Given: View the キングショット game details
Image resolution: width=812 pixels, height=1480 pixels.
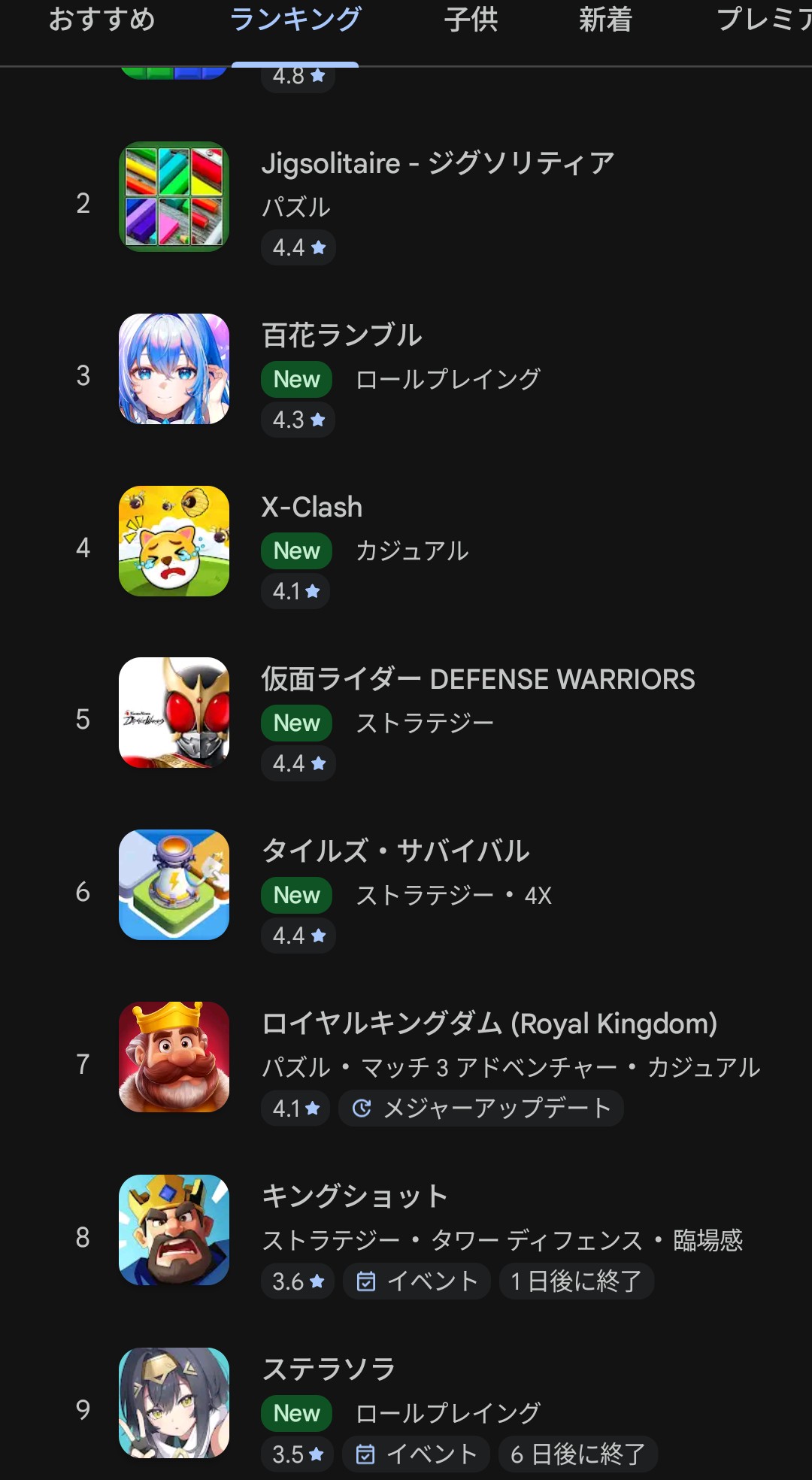Looking at the screenshot, I should tap(355, 1196).
